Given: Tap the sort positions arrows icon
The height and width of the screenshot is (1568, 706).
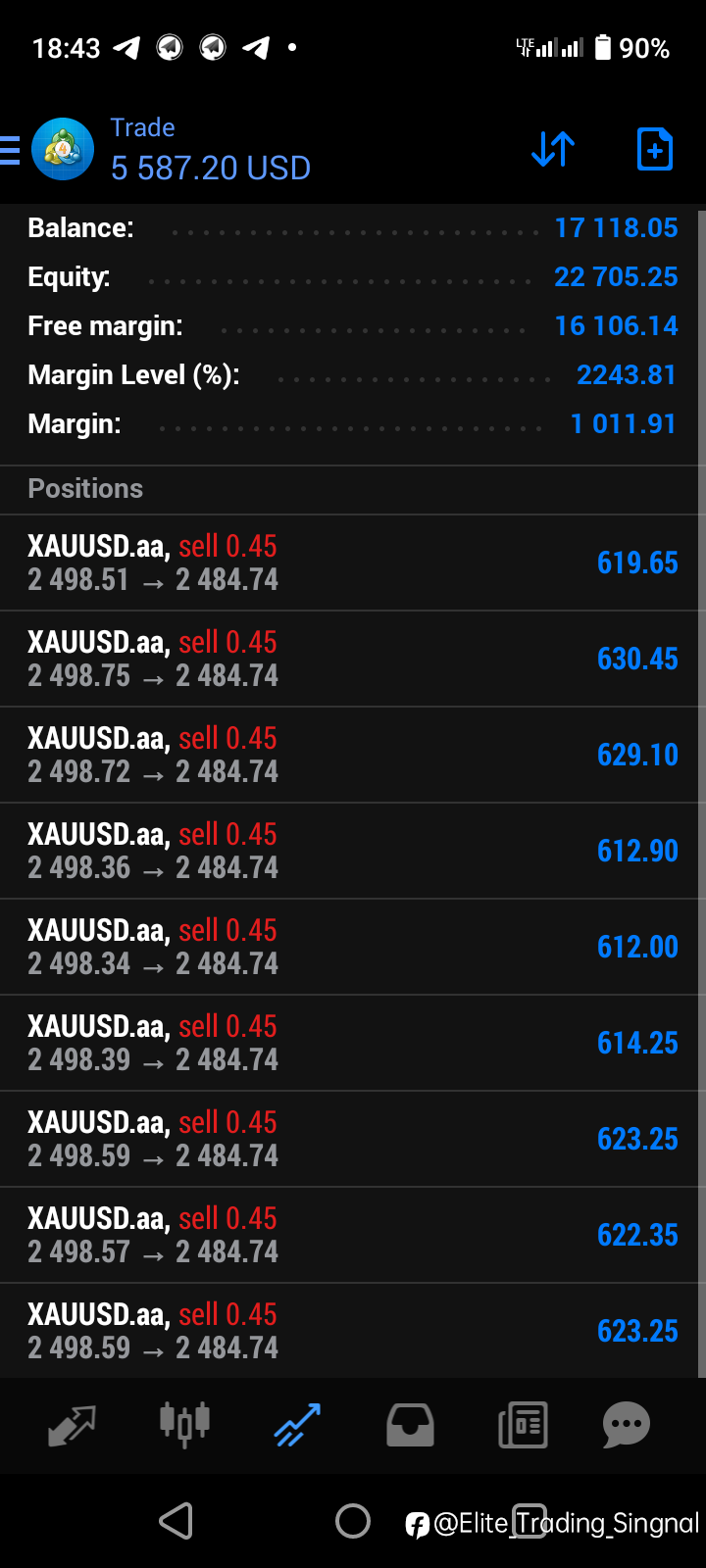Looking at the screenshot, I should click(x=553, y=149).
